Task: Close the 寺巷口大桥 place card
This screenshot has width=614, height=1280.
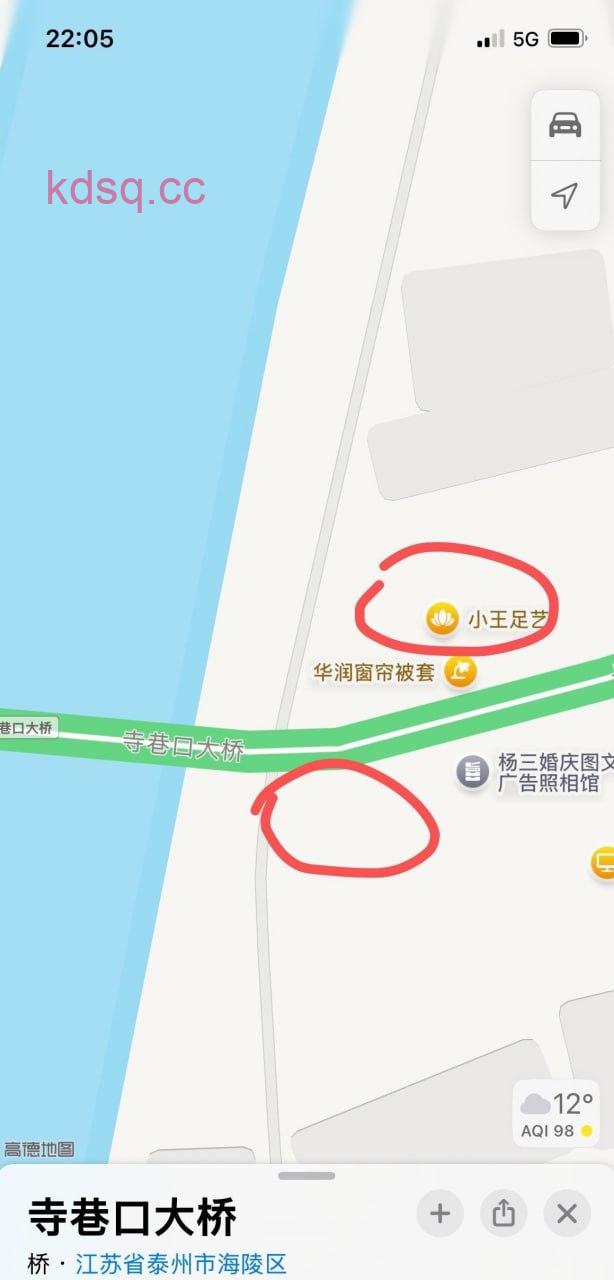Action: 567,1214
